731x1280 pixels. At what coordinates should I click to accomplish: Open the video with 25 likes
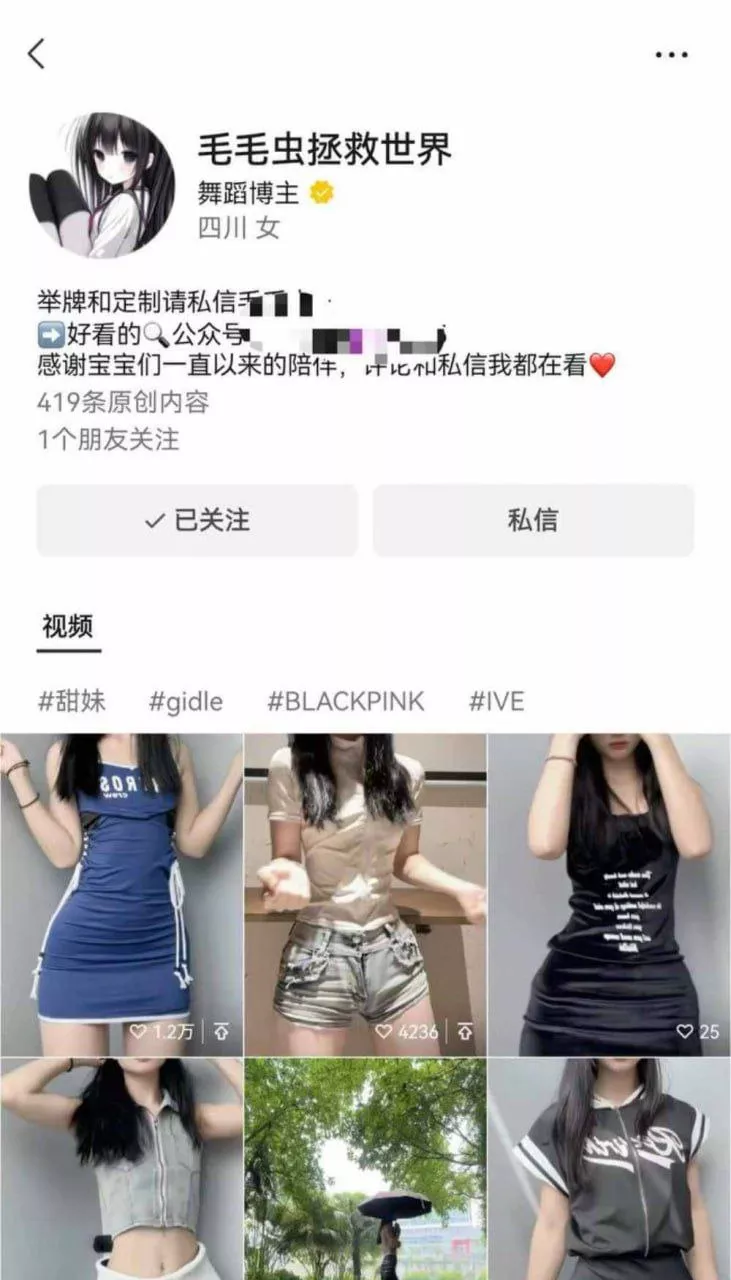(x=609, y=894)
